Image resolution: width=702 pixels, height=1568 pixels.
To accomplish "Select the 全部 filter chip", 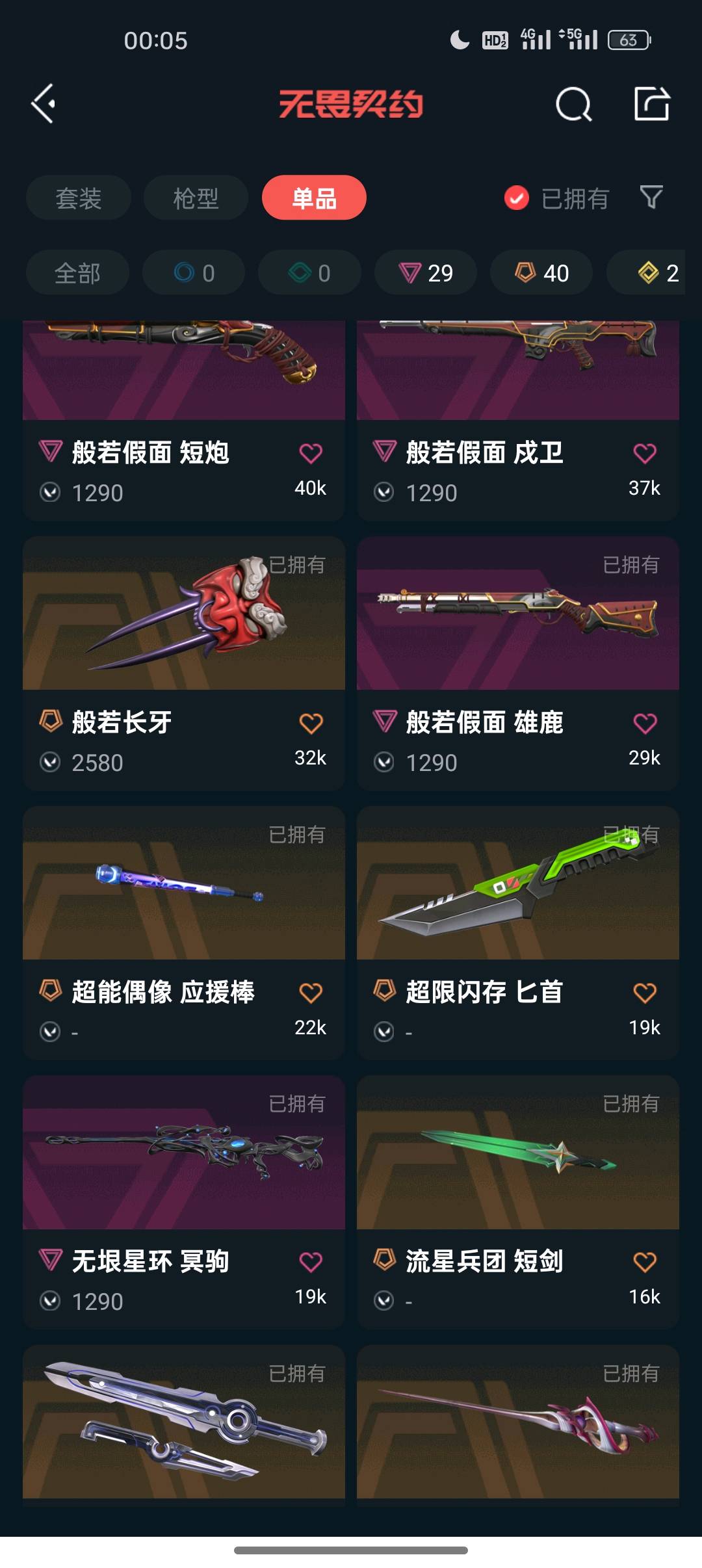I will 77,273.
